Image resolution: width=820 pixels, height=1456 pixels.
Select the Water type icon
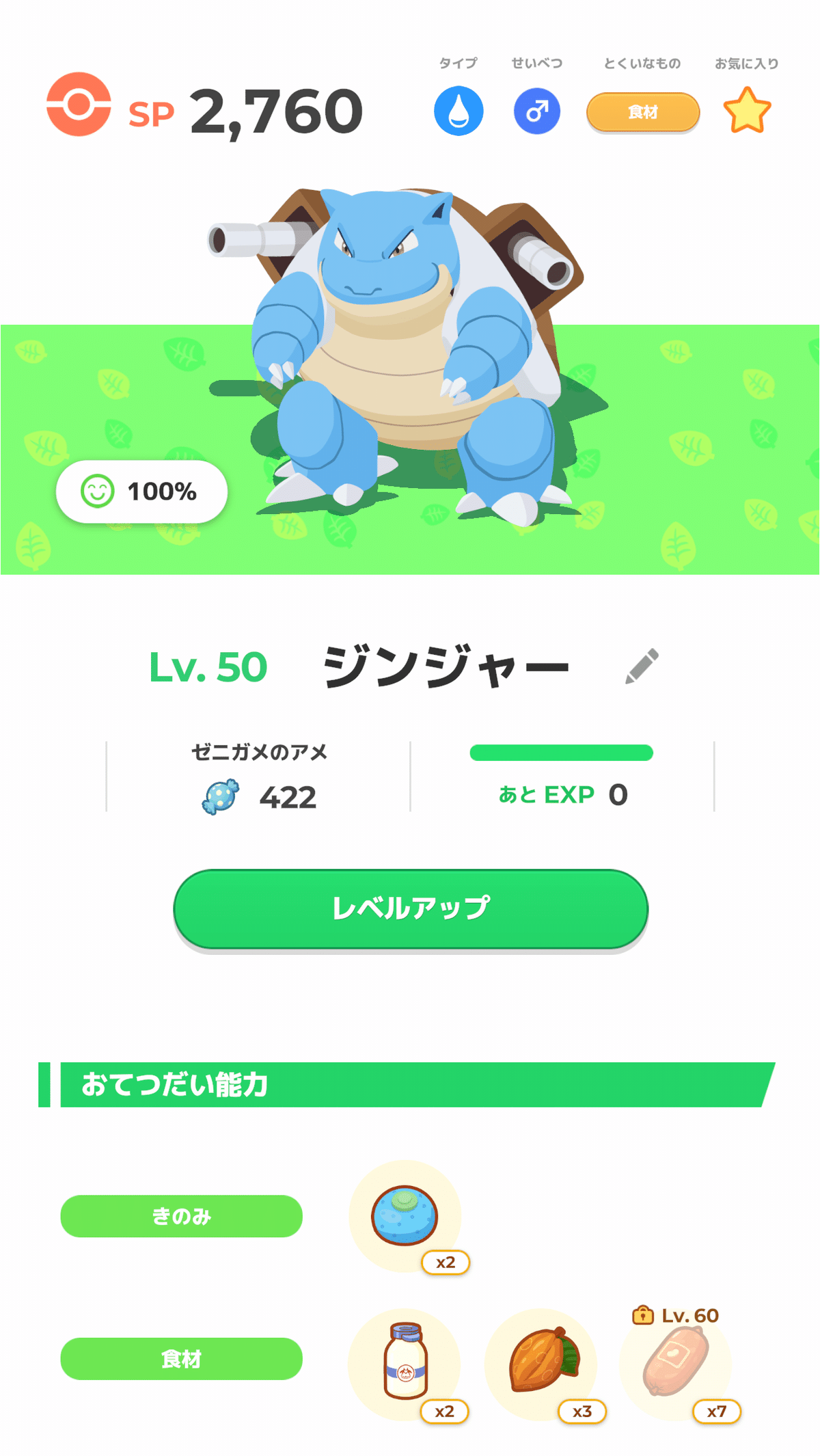pos(459,110)
